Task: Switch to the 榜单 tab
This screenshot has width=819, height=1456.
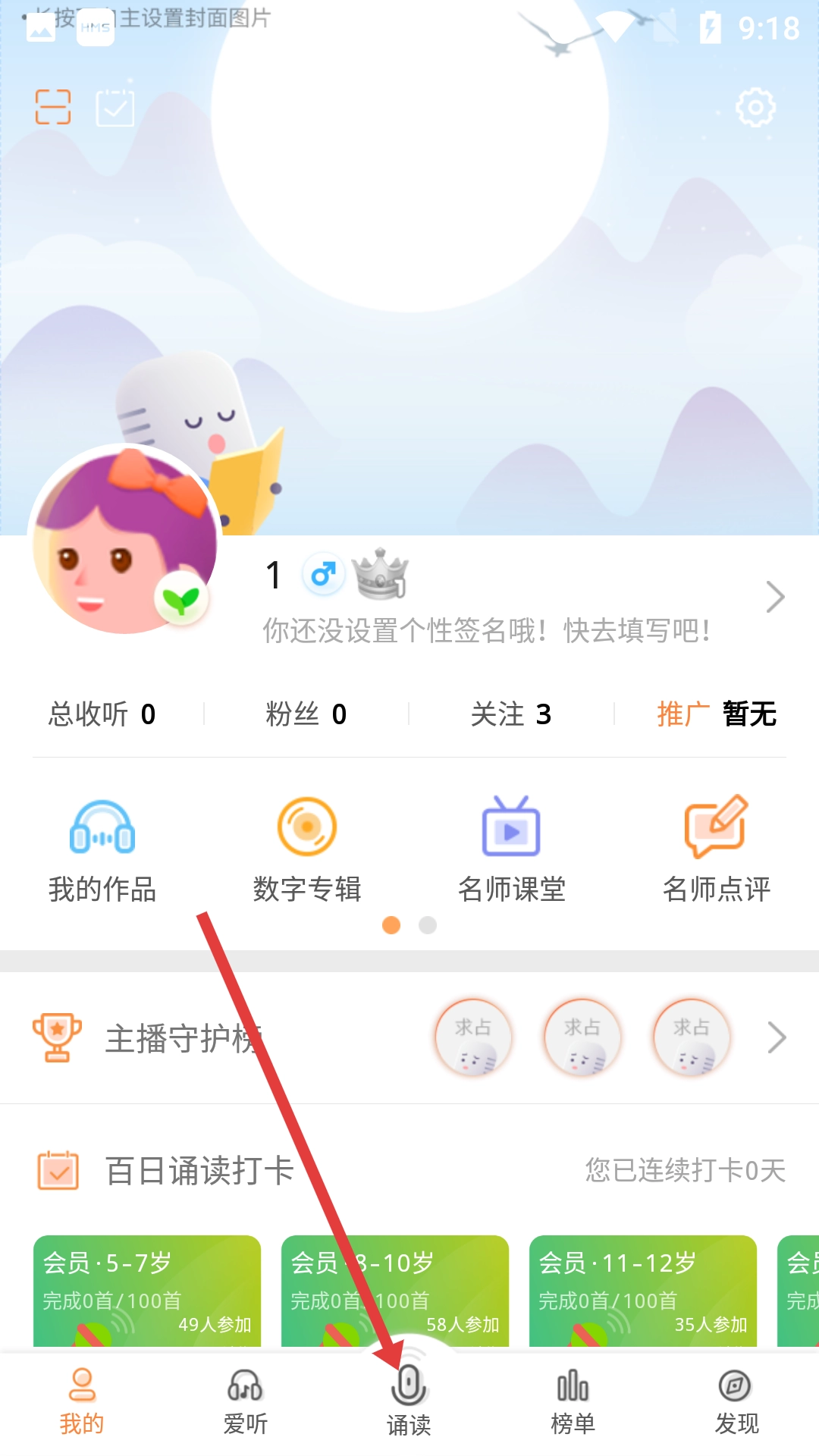Action: coord(573,1401)
